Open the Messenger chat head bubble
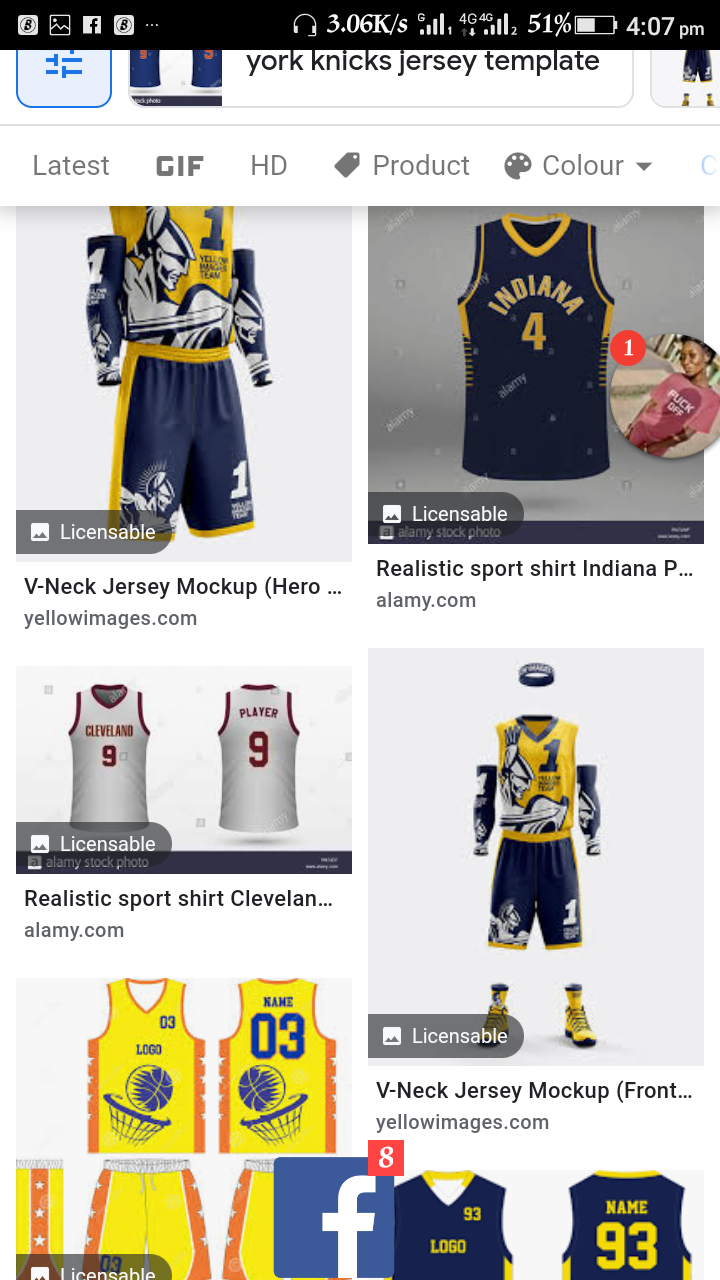Viewport: 720px width, 1280px height. click(x=668, y=395)
